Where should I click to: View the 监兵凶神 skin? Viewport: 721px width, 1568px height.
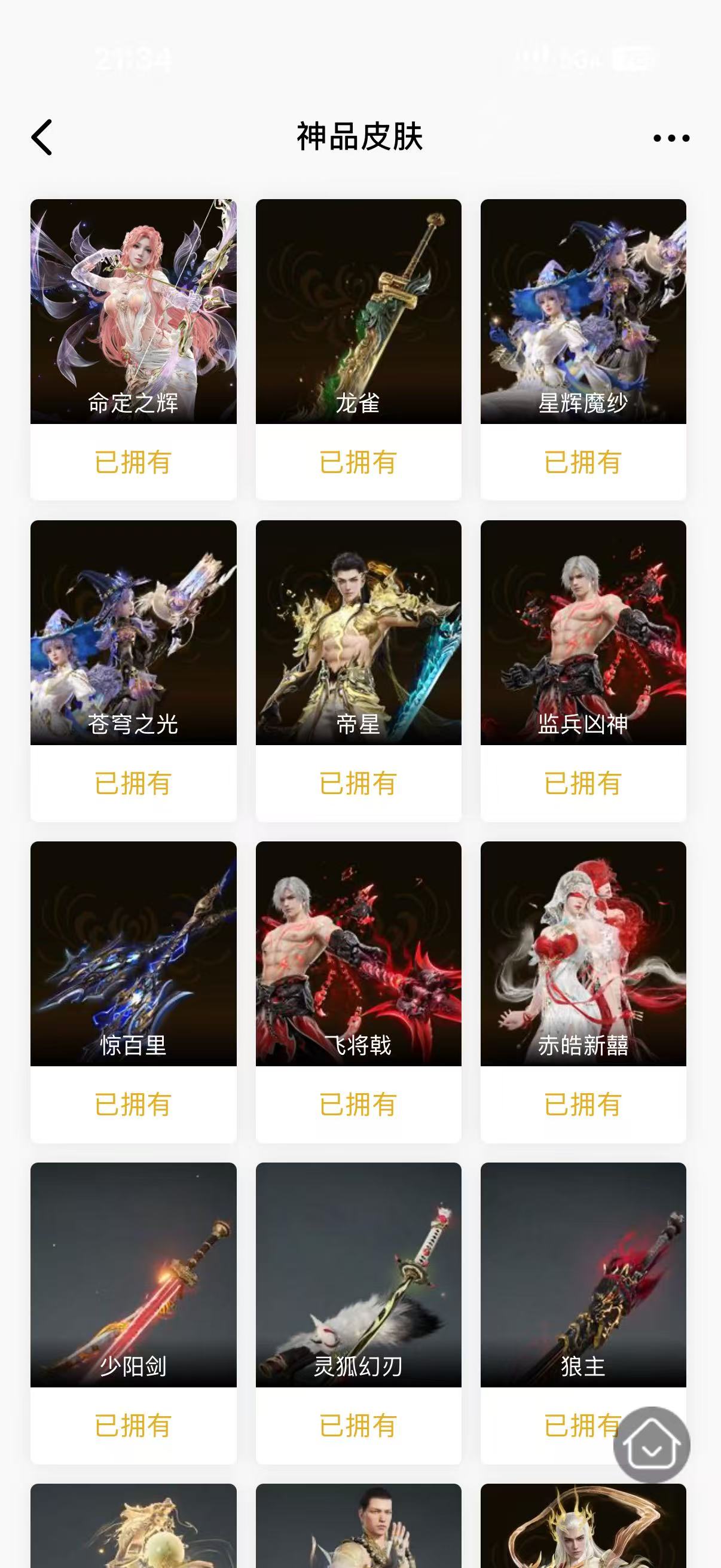[583, 633]
